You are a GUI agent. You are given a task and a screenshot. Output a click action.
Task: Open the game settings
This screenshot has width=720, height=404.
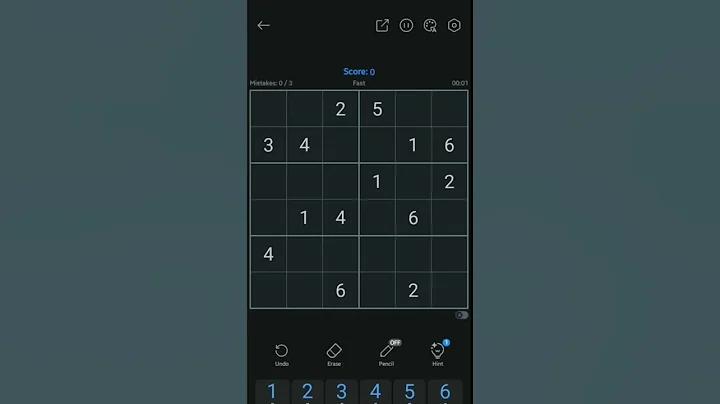(454, 26)
